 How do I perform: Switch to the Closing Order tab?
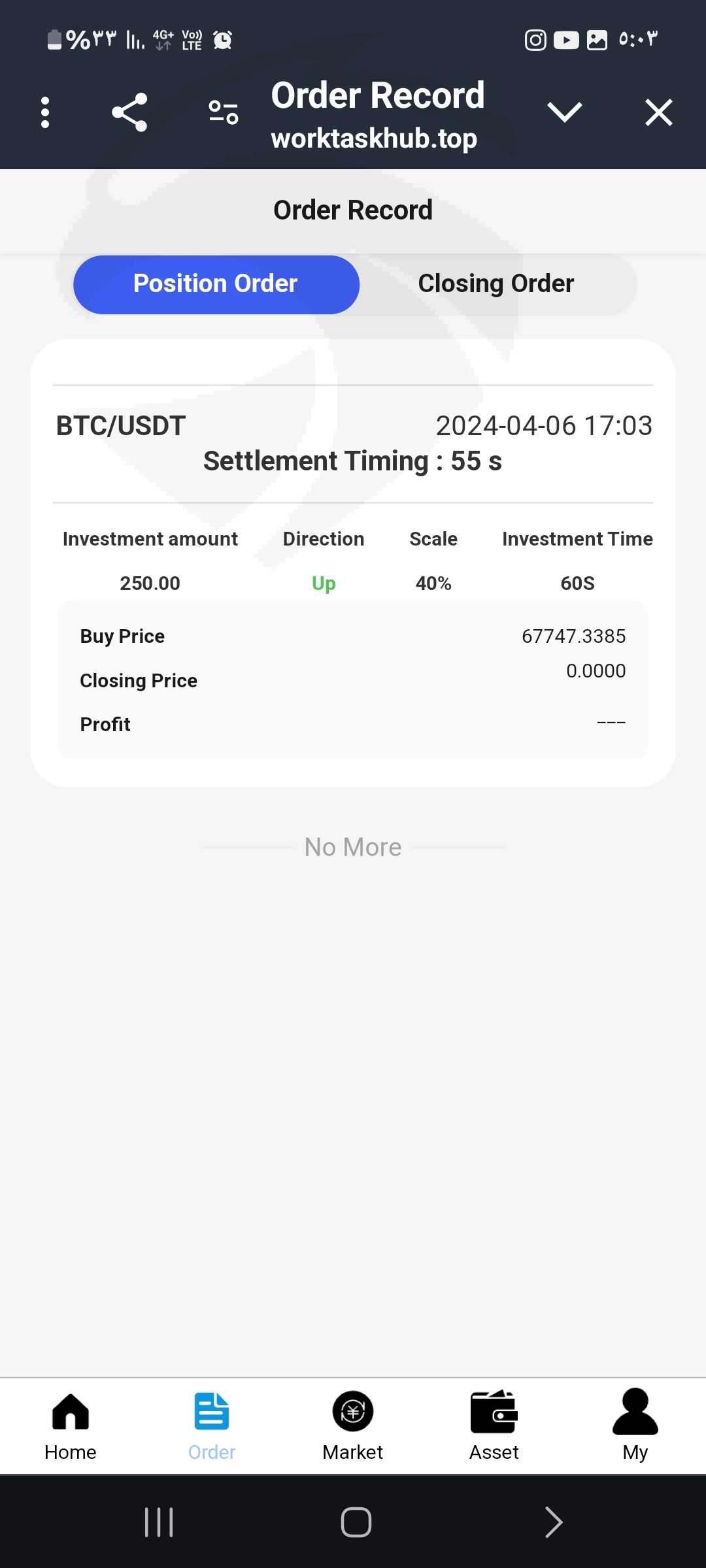coord(496,284)
